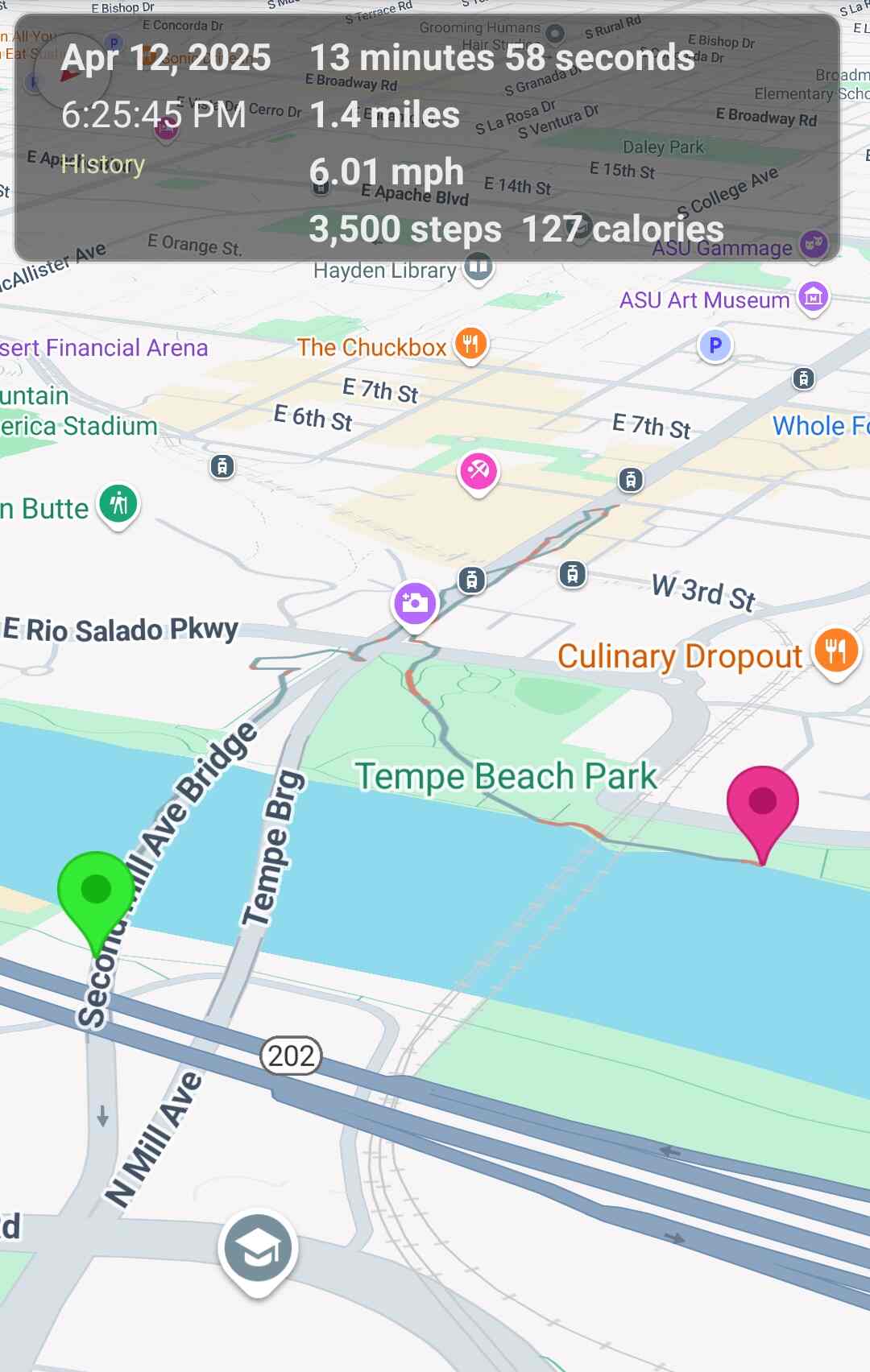Select the green hiking Butte marker
Screen dimensions: 870x1372
point(119,506)
